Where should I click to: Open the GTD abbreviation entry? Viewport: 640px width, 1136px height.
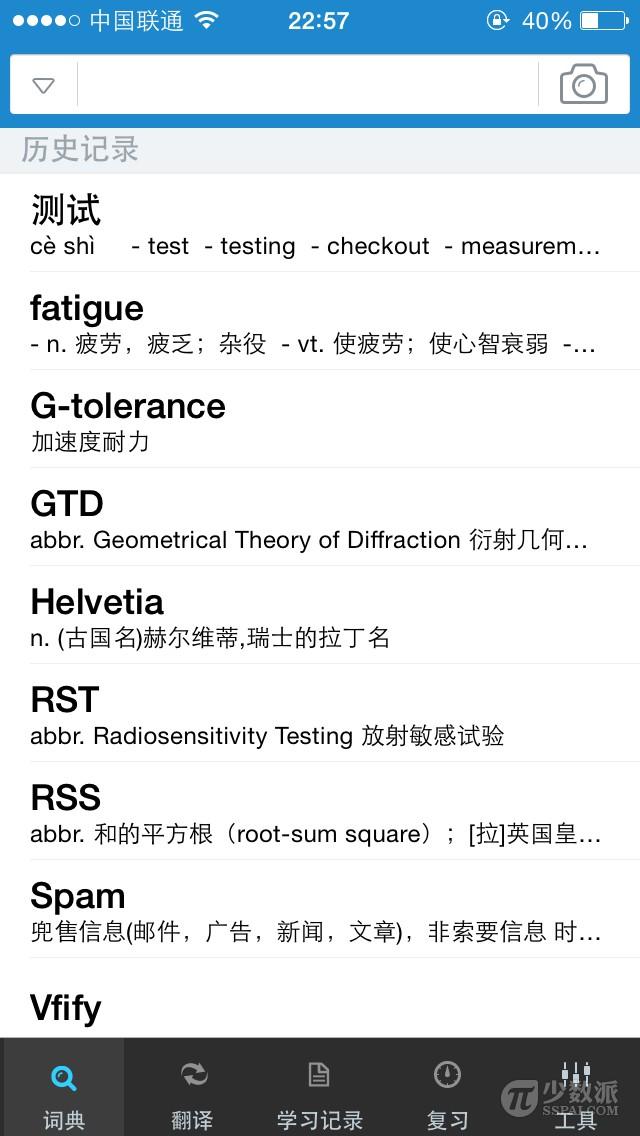[x=320, y=517]
